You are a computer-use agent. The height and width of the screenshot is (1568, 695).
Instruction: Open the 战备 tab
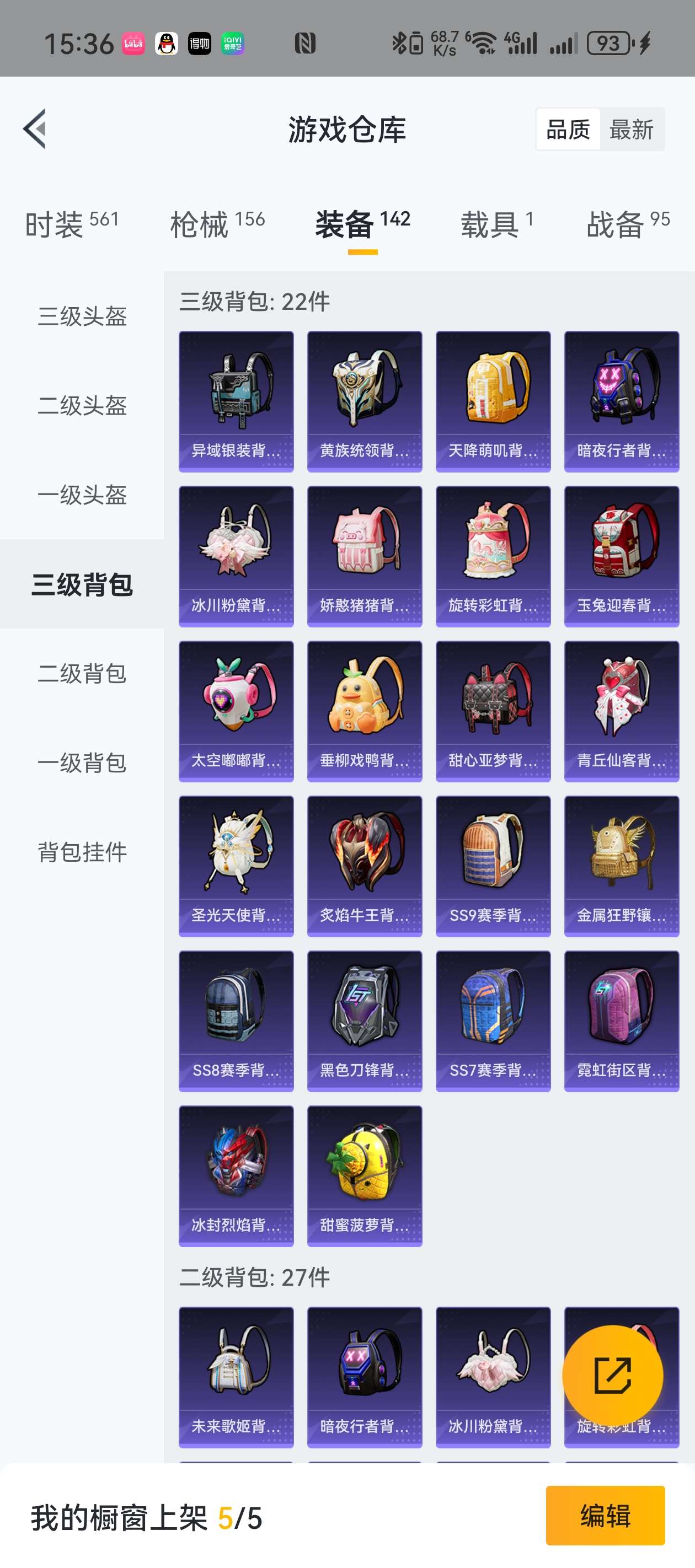[x=627, y=223]
